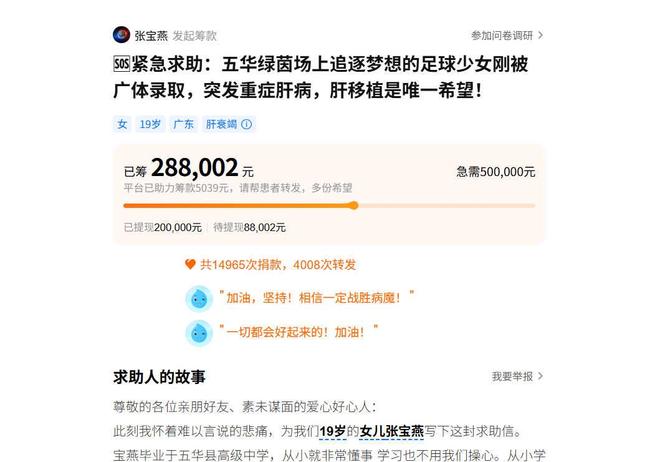Tap the underlined 女儿张宝燕 link
Viewport: 660px width, 462px height.
click(391, 431)
